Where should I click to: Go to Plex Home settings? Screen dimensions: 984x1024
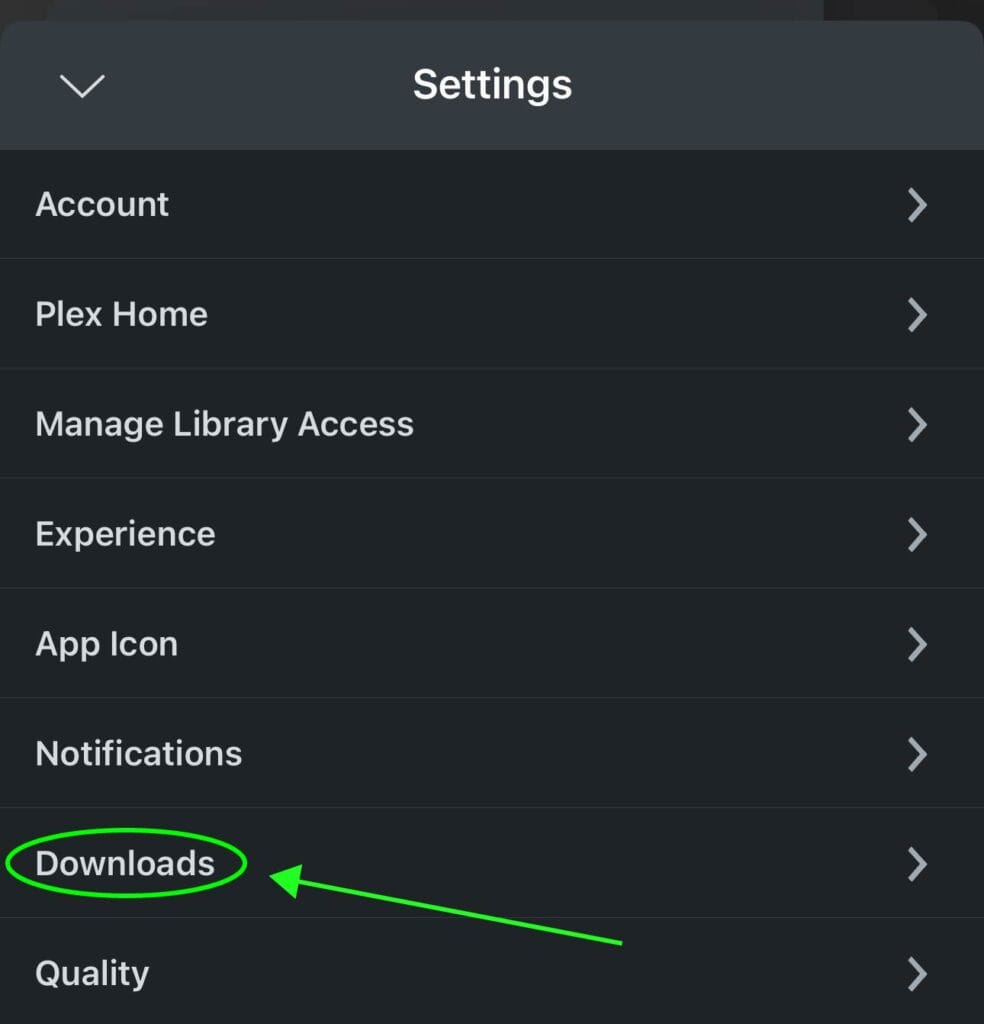121,314
